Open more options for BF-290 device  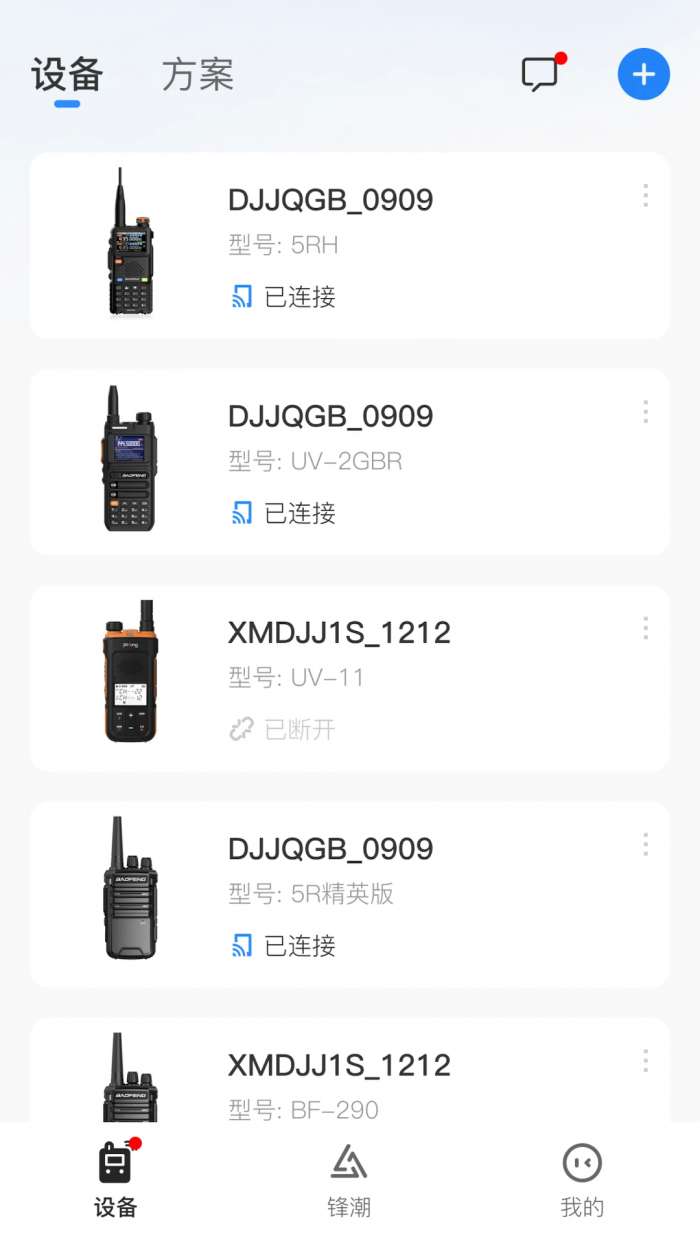[x=646, y=1061]
